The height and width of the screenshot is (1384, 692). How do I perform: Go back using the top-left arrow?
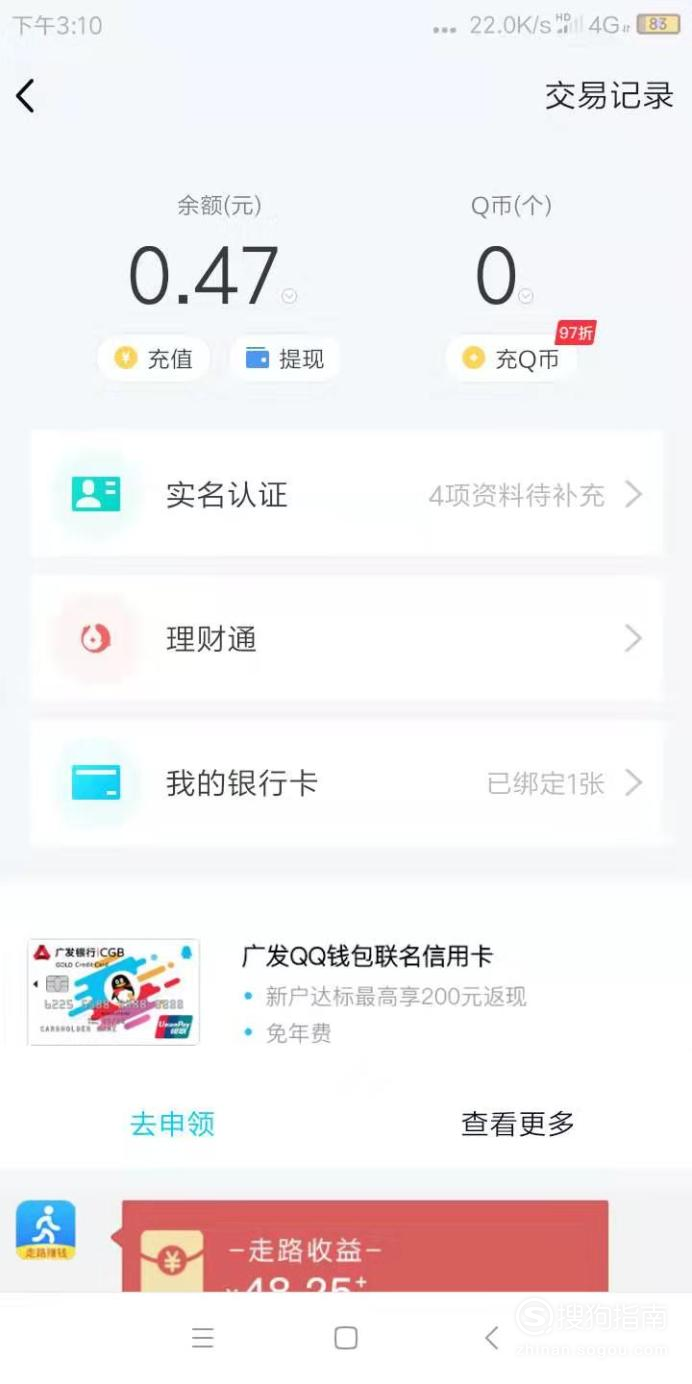pyautogui.click(x=26, y=96)
